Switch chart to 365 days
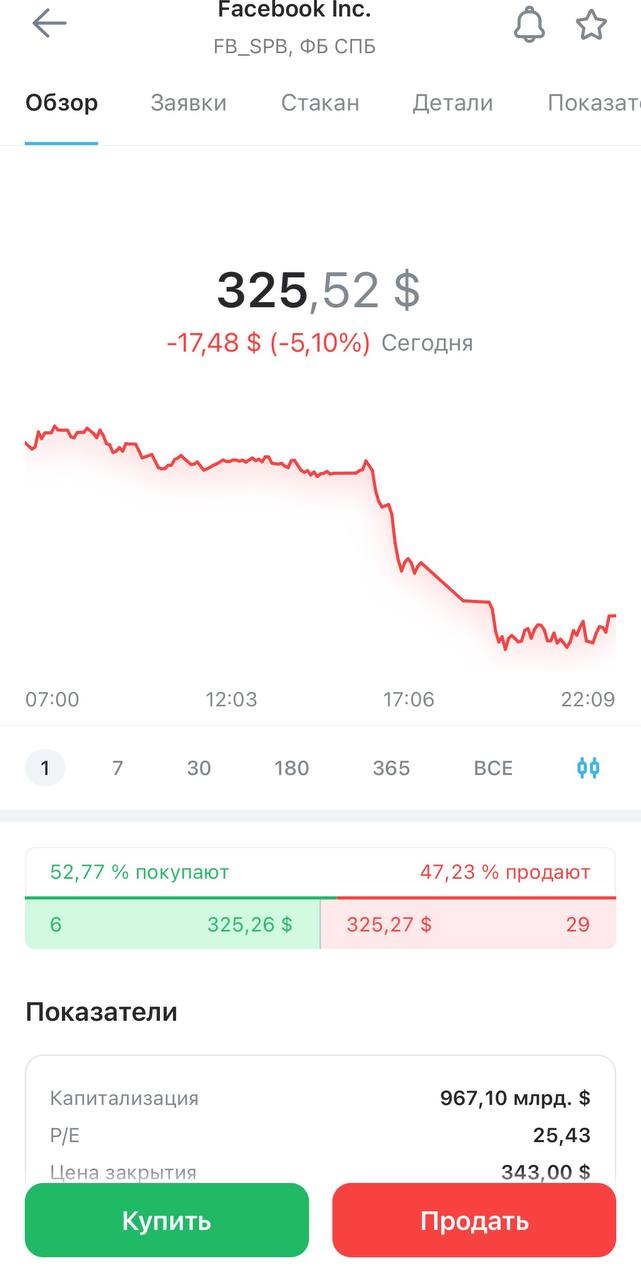Image resolution: width=641 pixels, height=1280 pixels. pyautogui.click(x=391, y=768)
